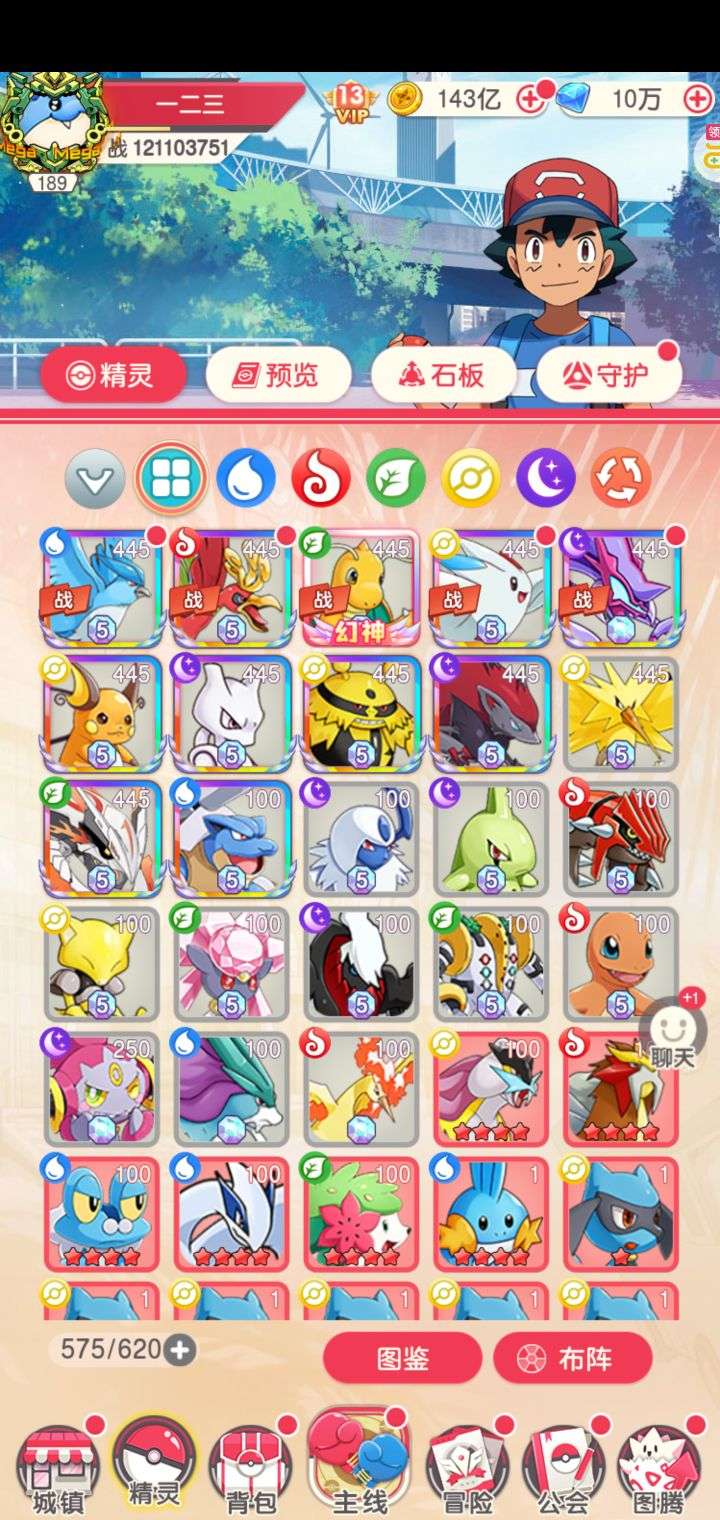
Task: Open the 背包 bag tab
Action: 250,1471
